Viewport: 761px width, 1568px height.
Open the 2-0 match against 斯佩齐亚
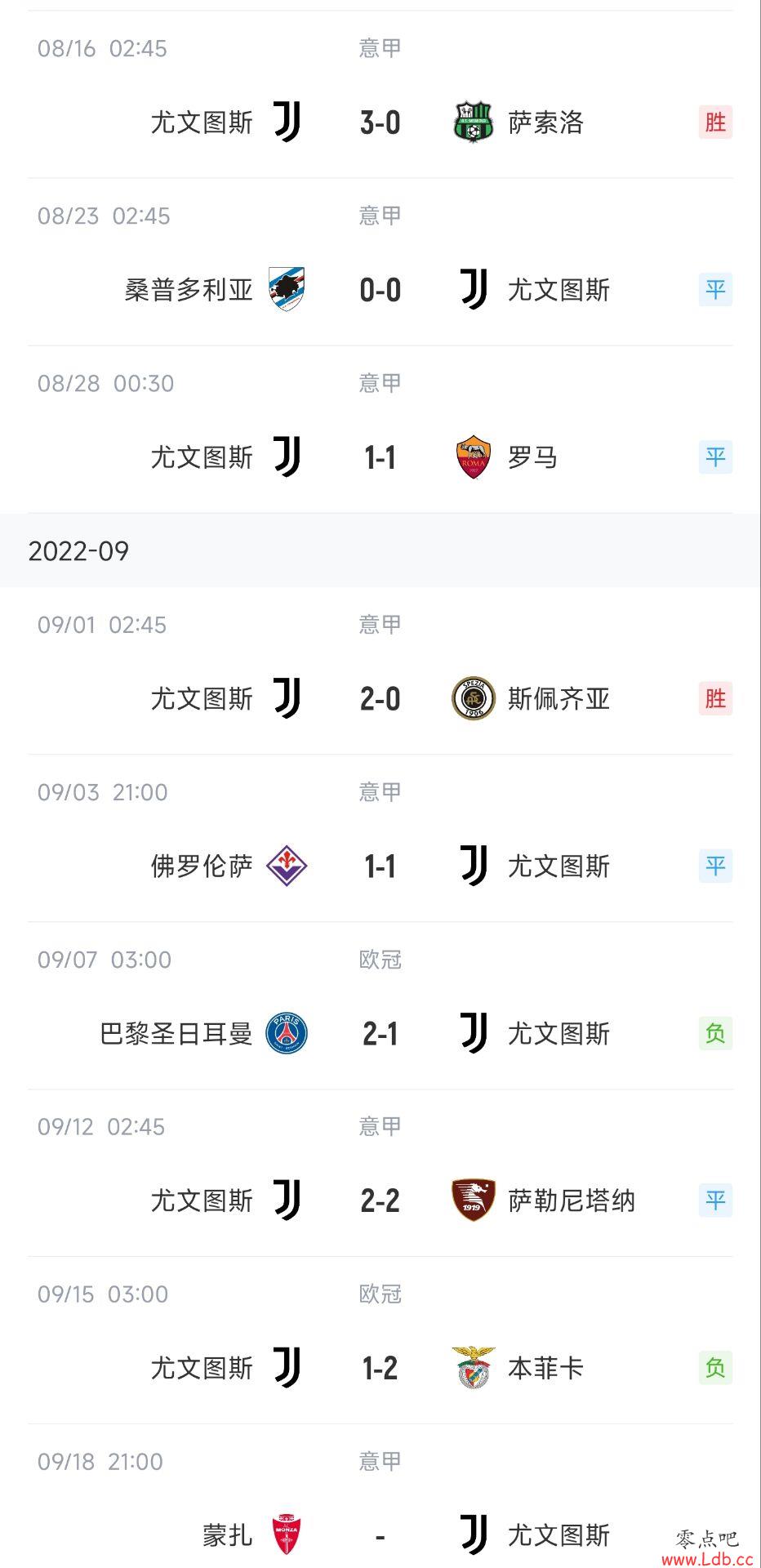coord(380,671)
